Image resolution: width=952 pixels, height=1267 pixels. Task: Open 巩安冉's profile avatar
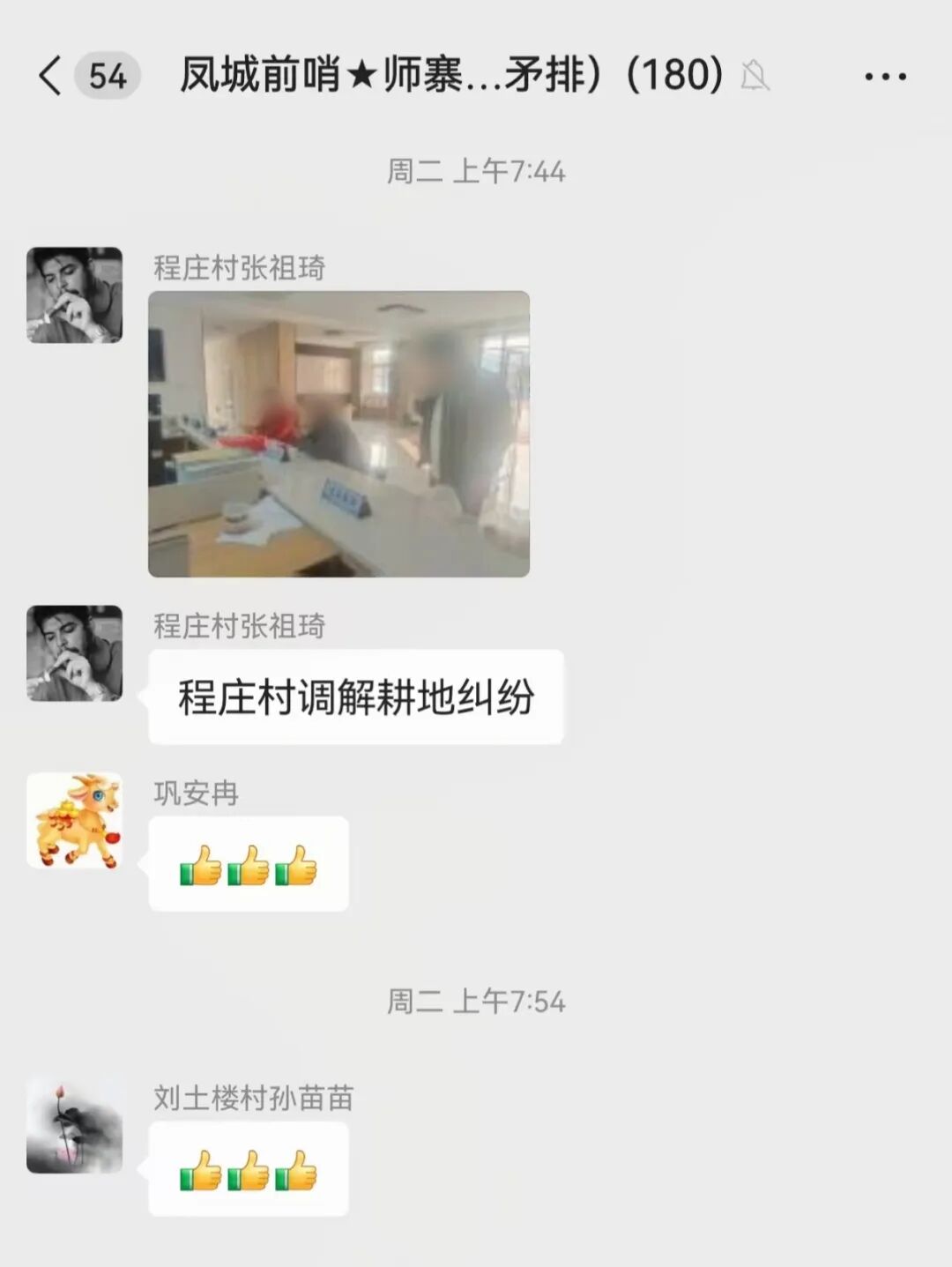click(74, 821)
